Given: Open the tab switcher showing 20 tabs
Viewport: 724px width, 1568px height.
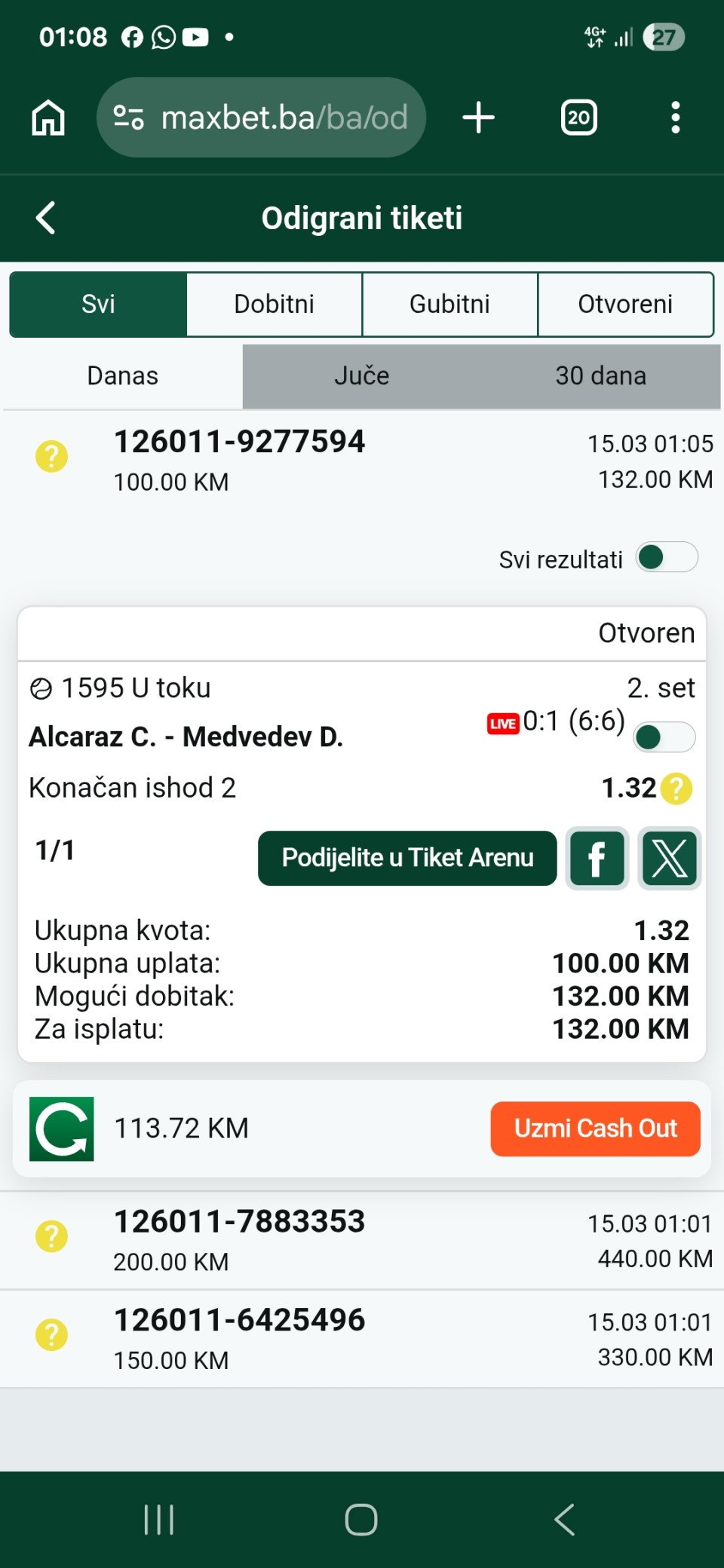Looking at the screenshot, I should point(578,118).
